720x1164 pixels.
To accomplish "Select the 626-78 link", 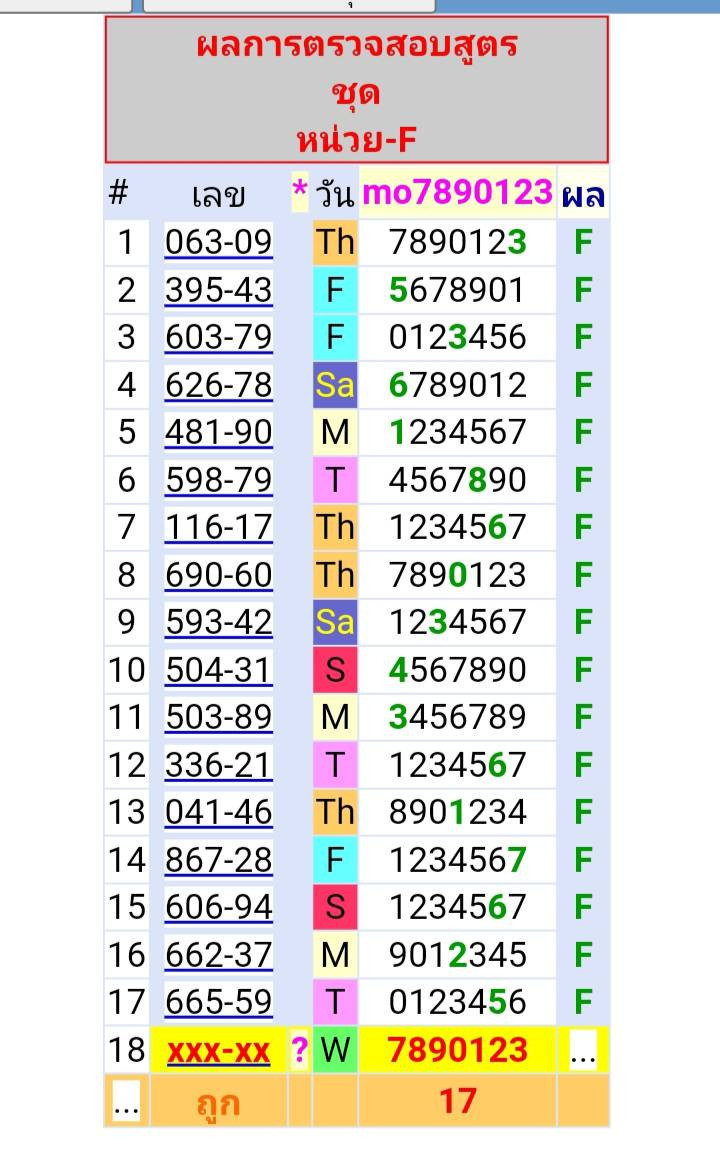I will tap(219, 385).
